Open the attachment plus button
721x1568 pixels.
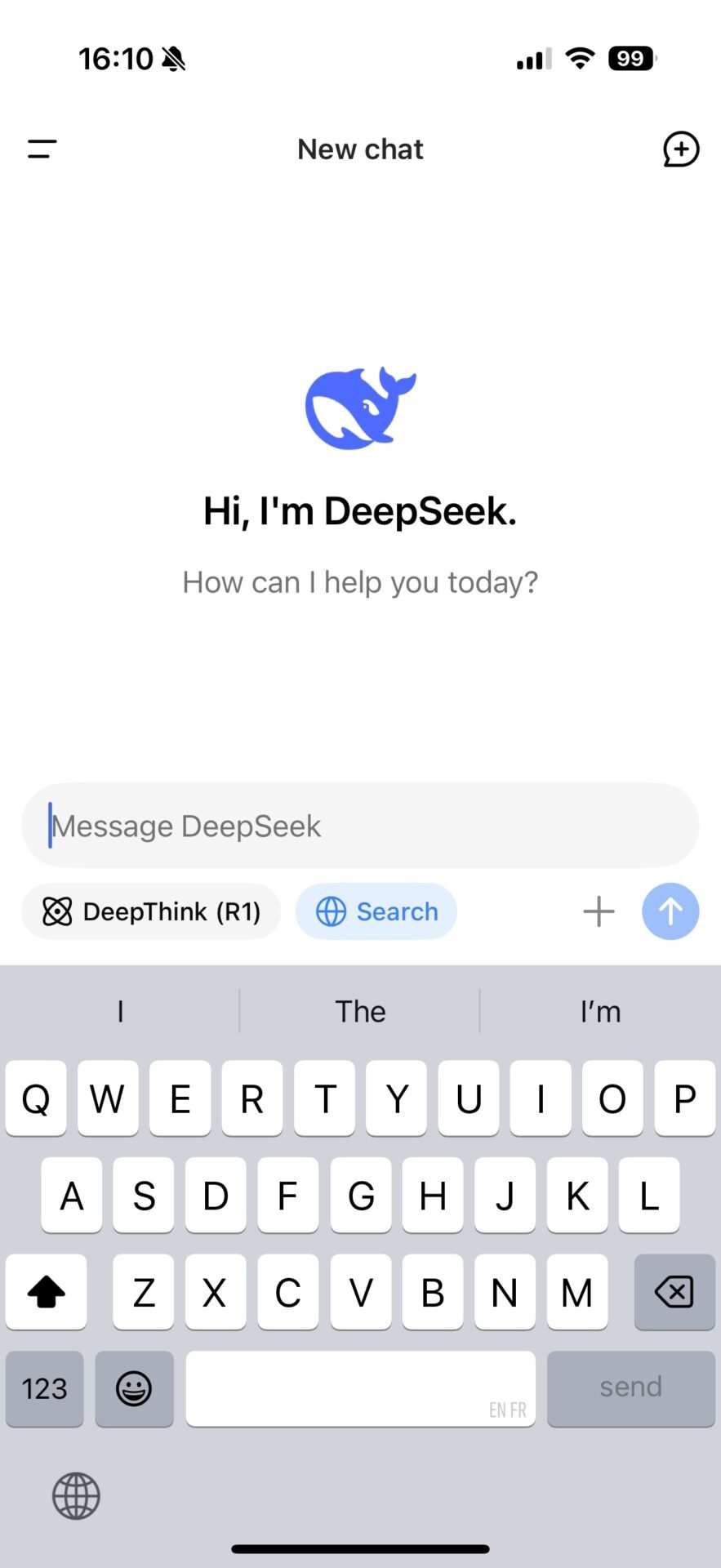point(599,911)
